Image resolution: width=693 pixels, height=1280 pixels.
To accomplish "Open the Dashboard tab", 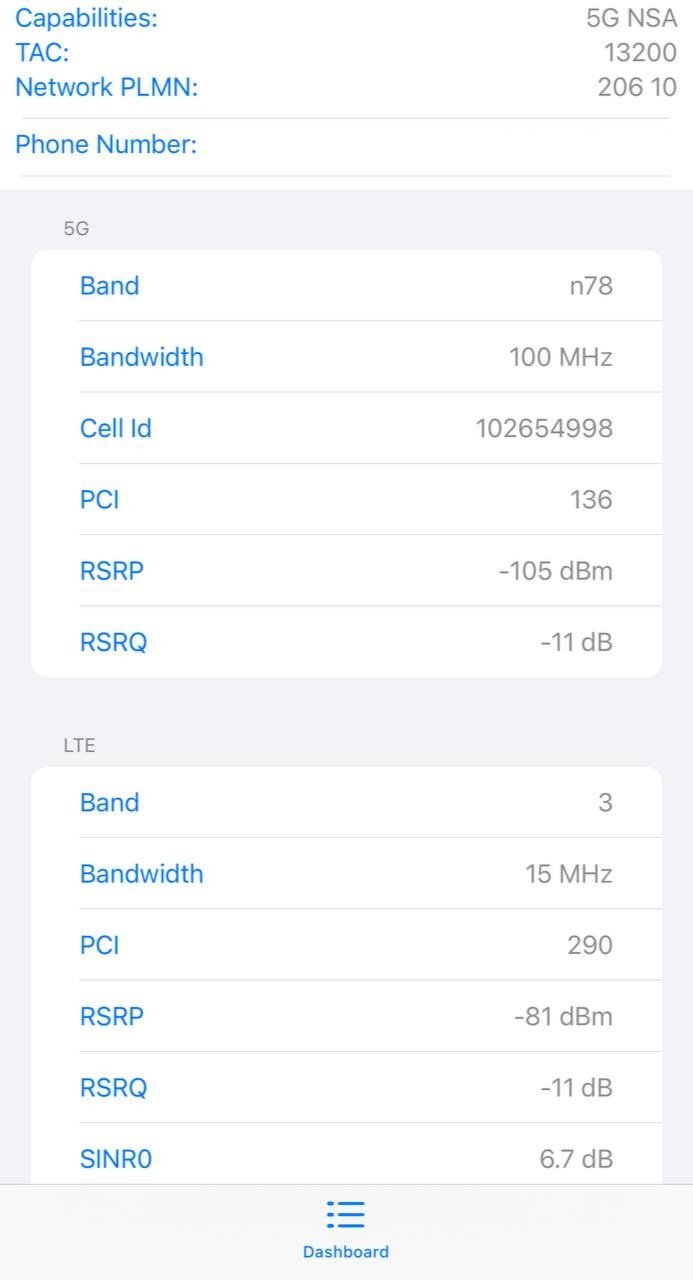I will coord(346,1230).
